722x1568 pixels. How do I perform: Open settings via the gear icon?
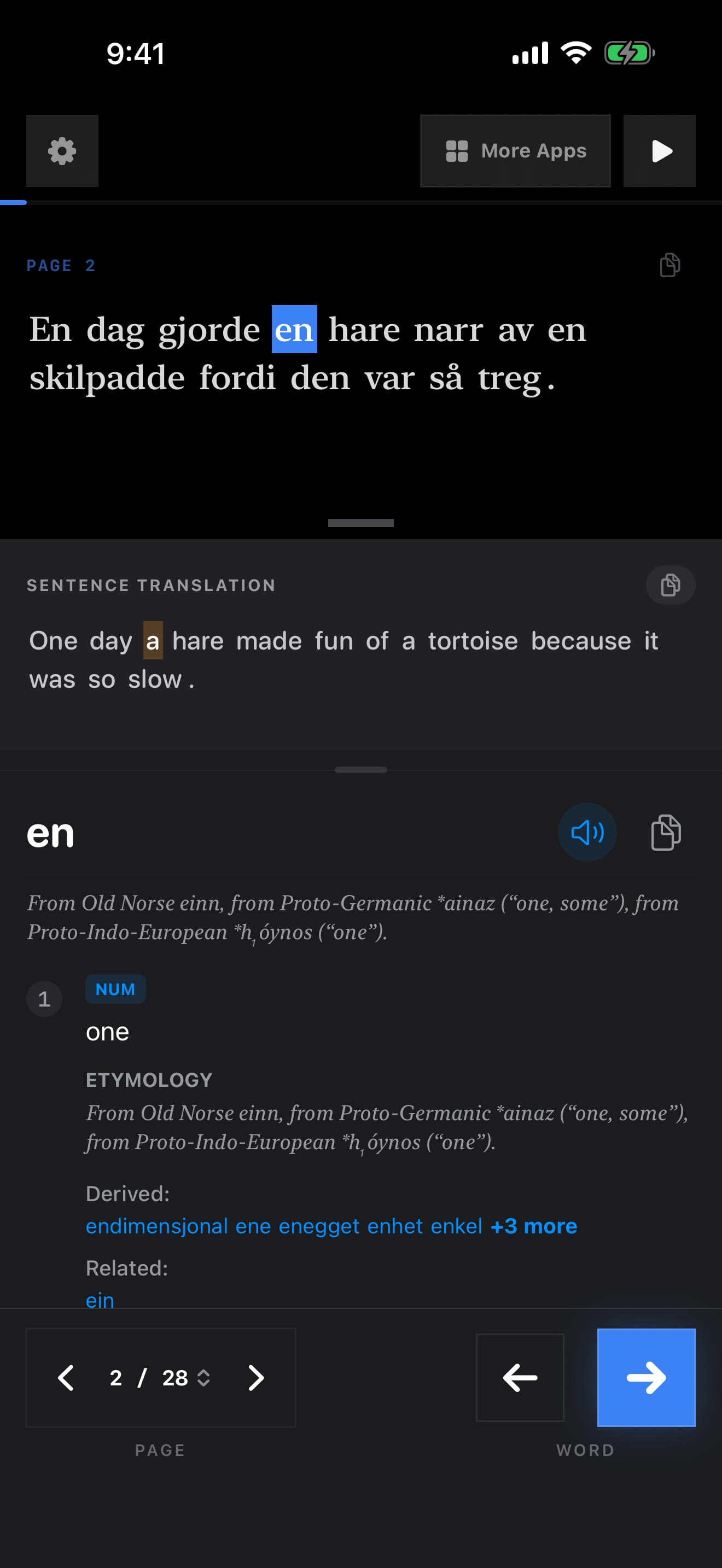click(x=62, y=151)
